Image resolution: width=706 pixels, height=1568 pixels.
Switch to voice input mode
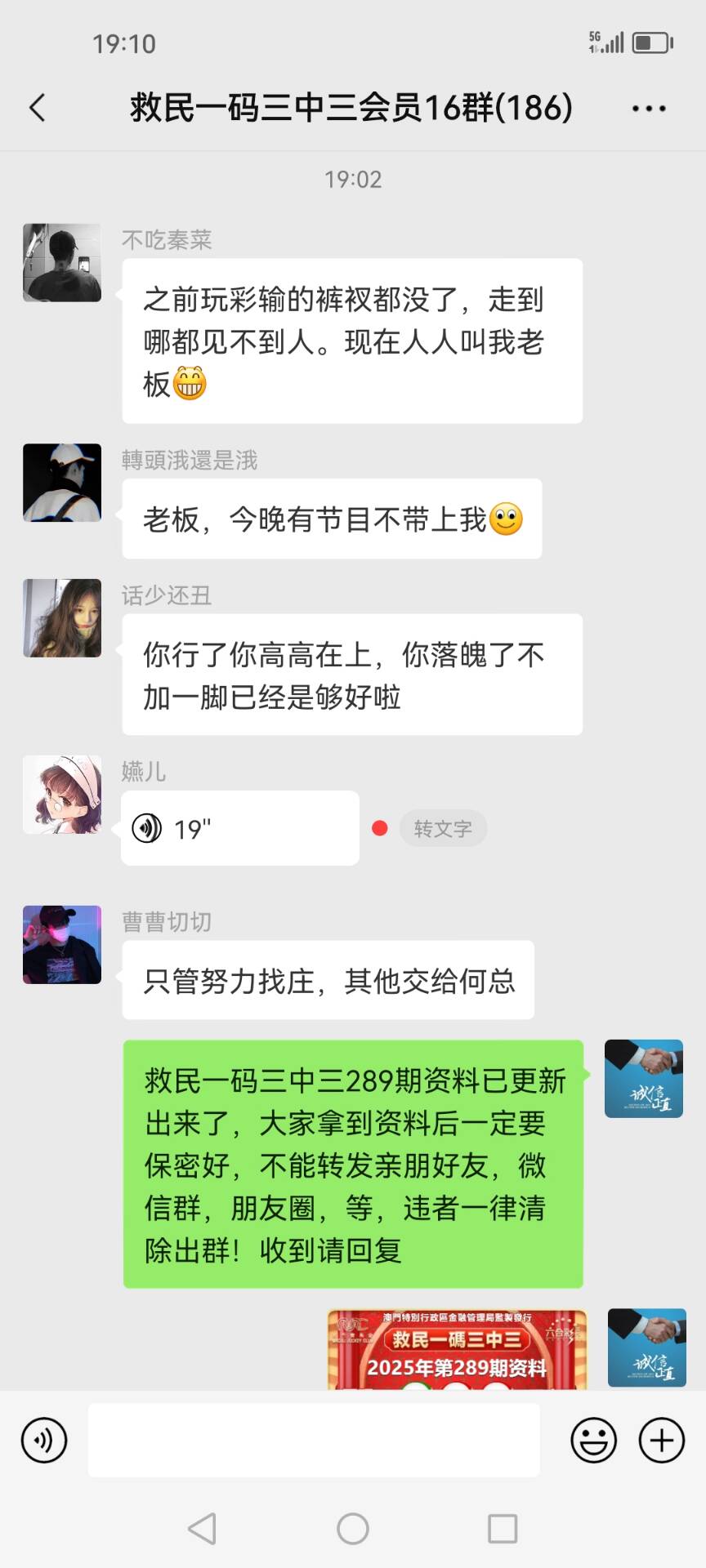point(44,1440)
